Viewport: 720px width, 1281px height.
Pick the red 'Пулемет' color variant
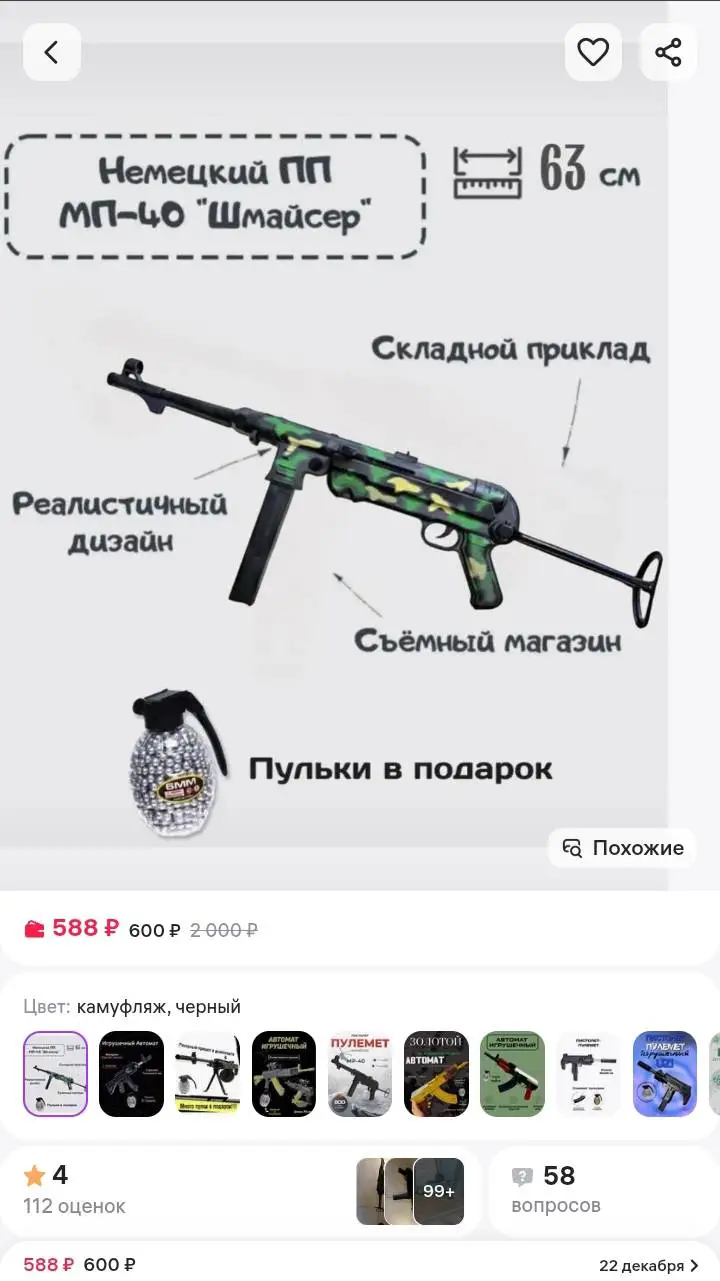point(360,1074)
